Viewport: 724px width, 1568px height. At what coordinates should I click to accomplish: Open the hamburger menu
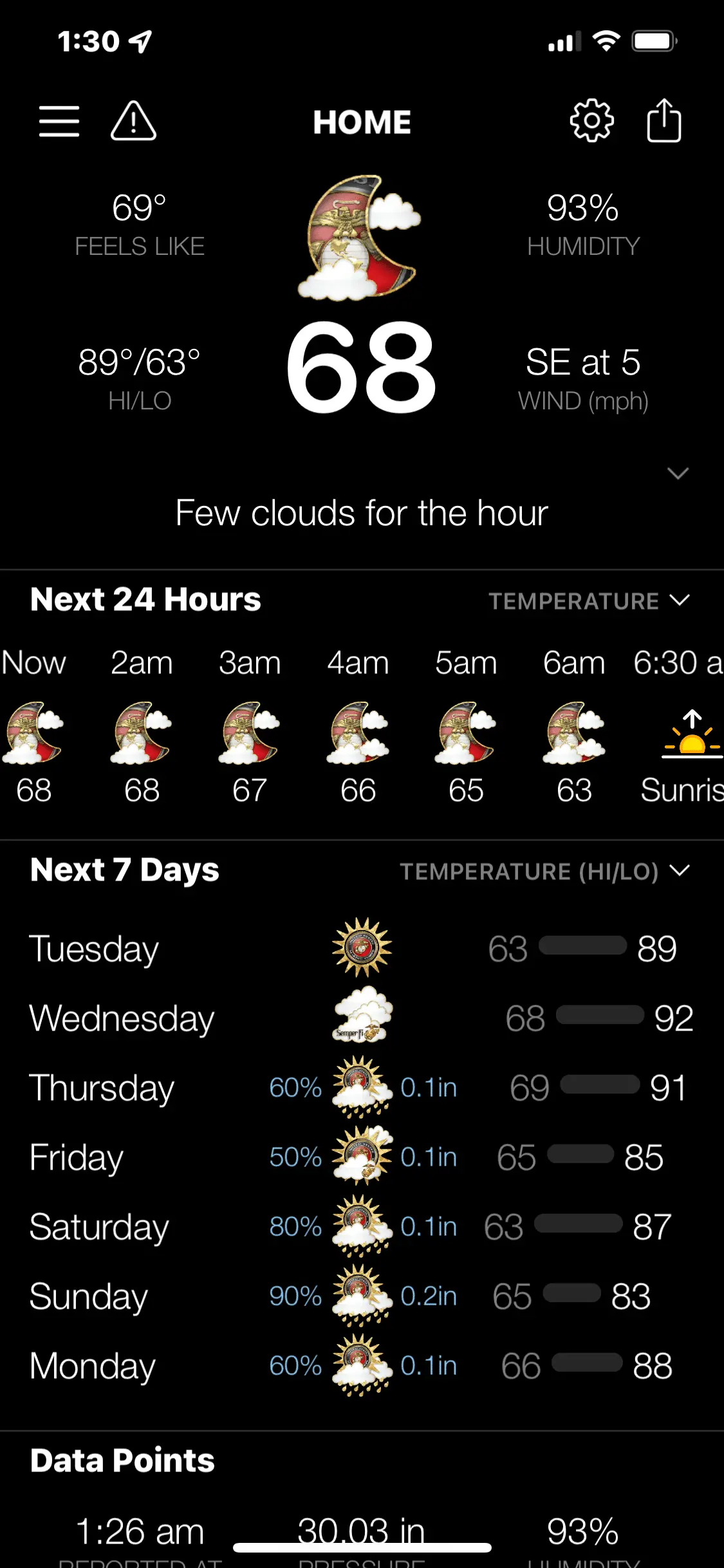pos(59,121)
